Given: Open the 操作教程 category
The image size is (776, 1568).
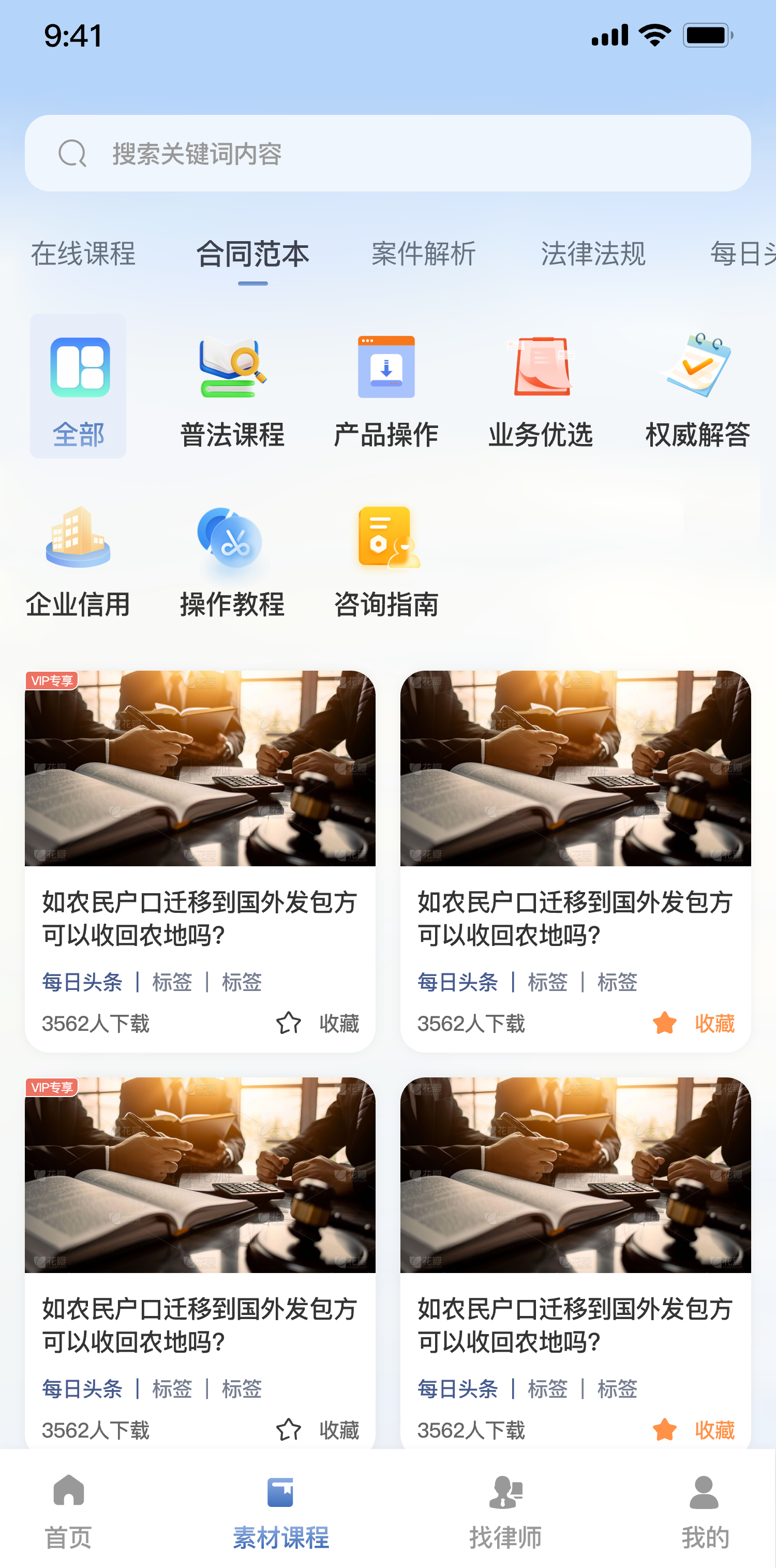Looking at the screenshot, I should coord(232,560).
